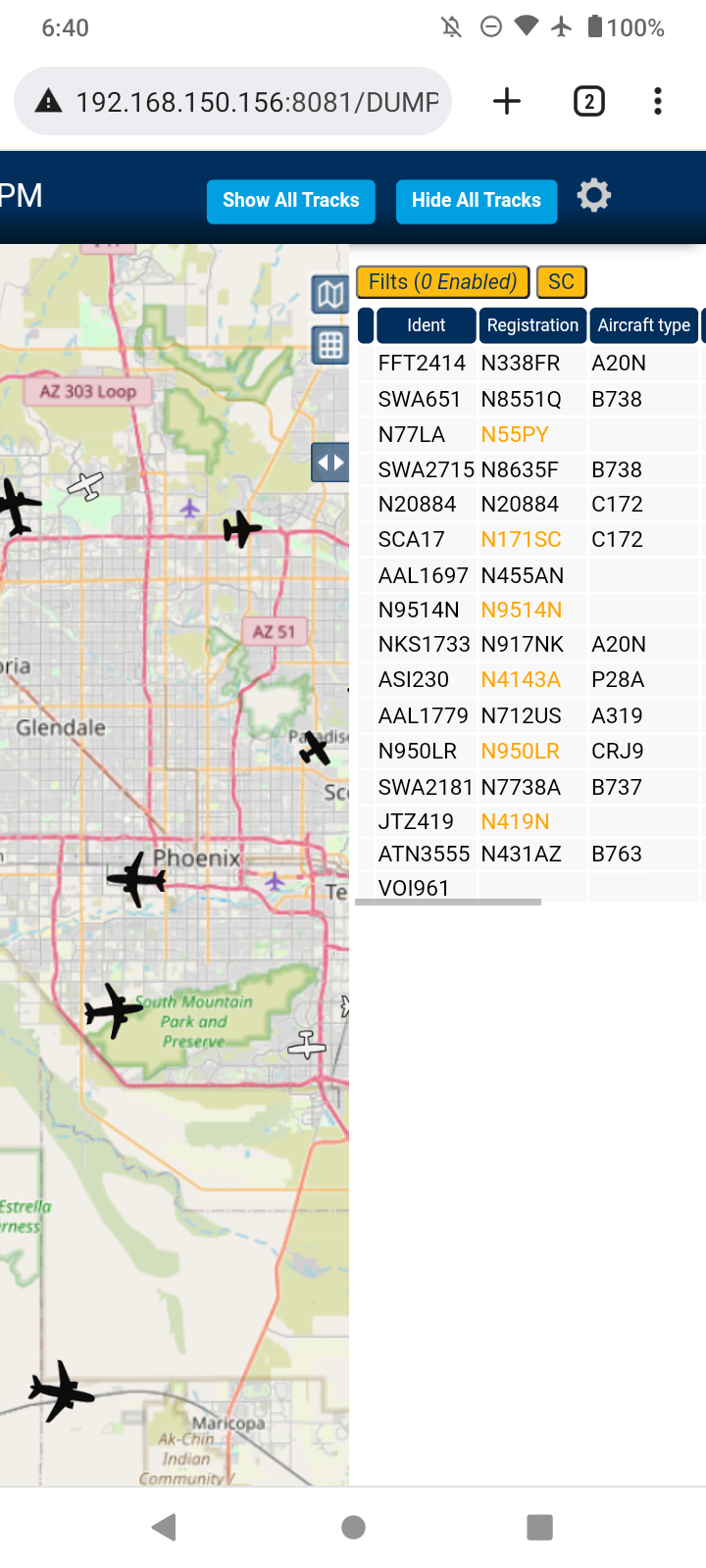Screen dimensions: 706x1568
Task: Open registration link N55PY
Action: [x=515, y=434]
